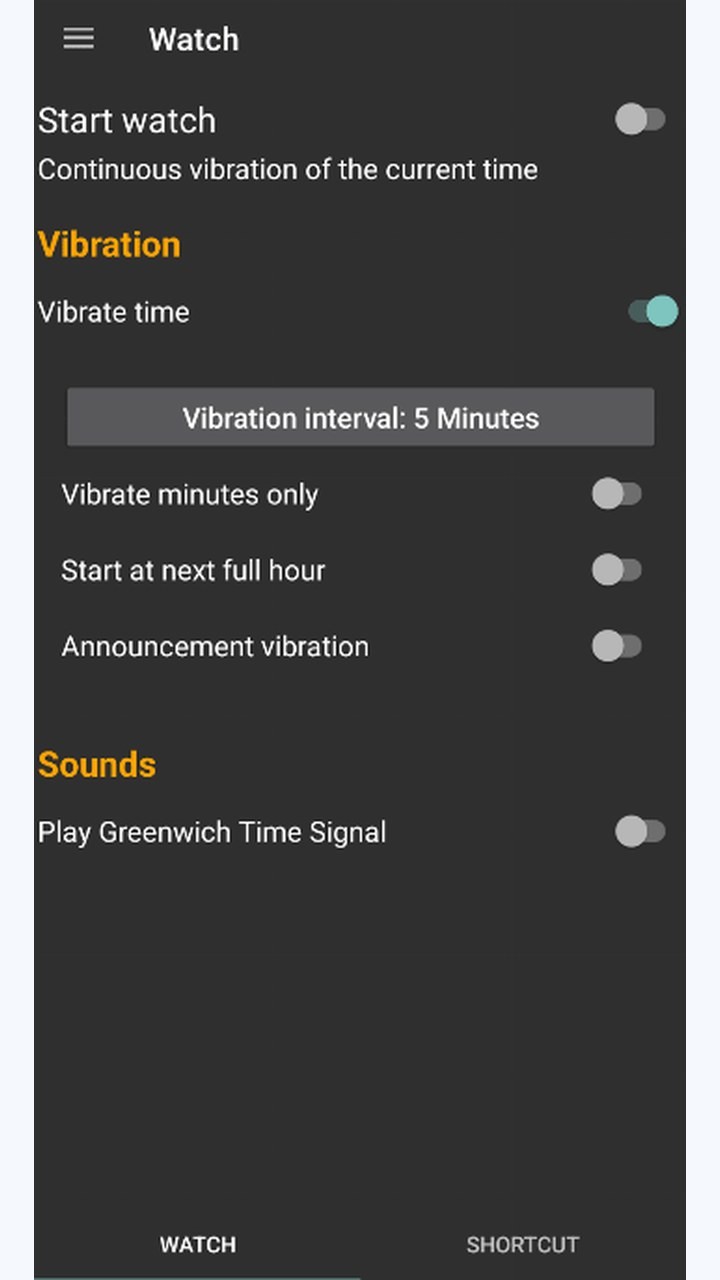The width and height of the screenshot is (720, 1280).
Task: Open the hamburger drawer menu
Action: [78, 39]
